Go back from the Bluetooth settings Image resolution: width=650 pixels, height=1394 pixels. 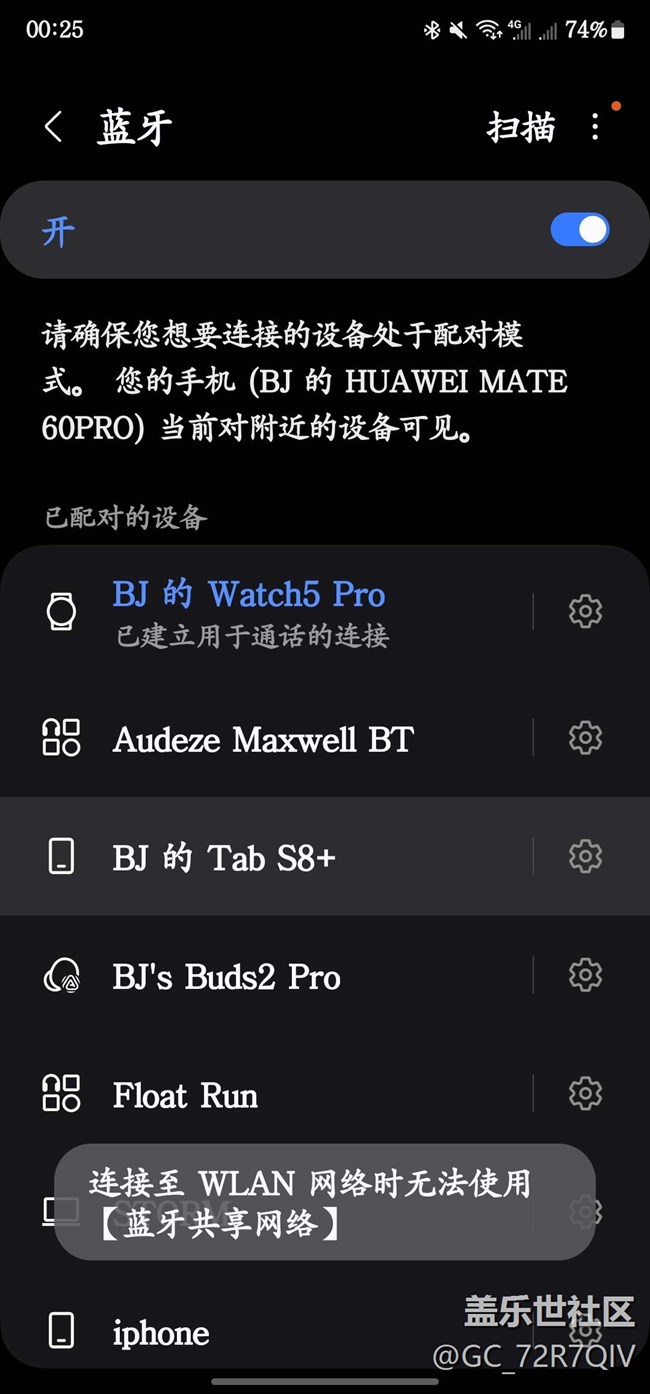[54, 127]
